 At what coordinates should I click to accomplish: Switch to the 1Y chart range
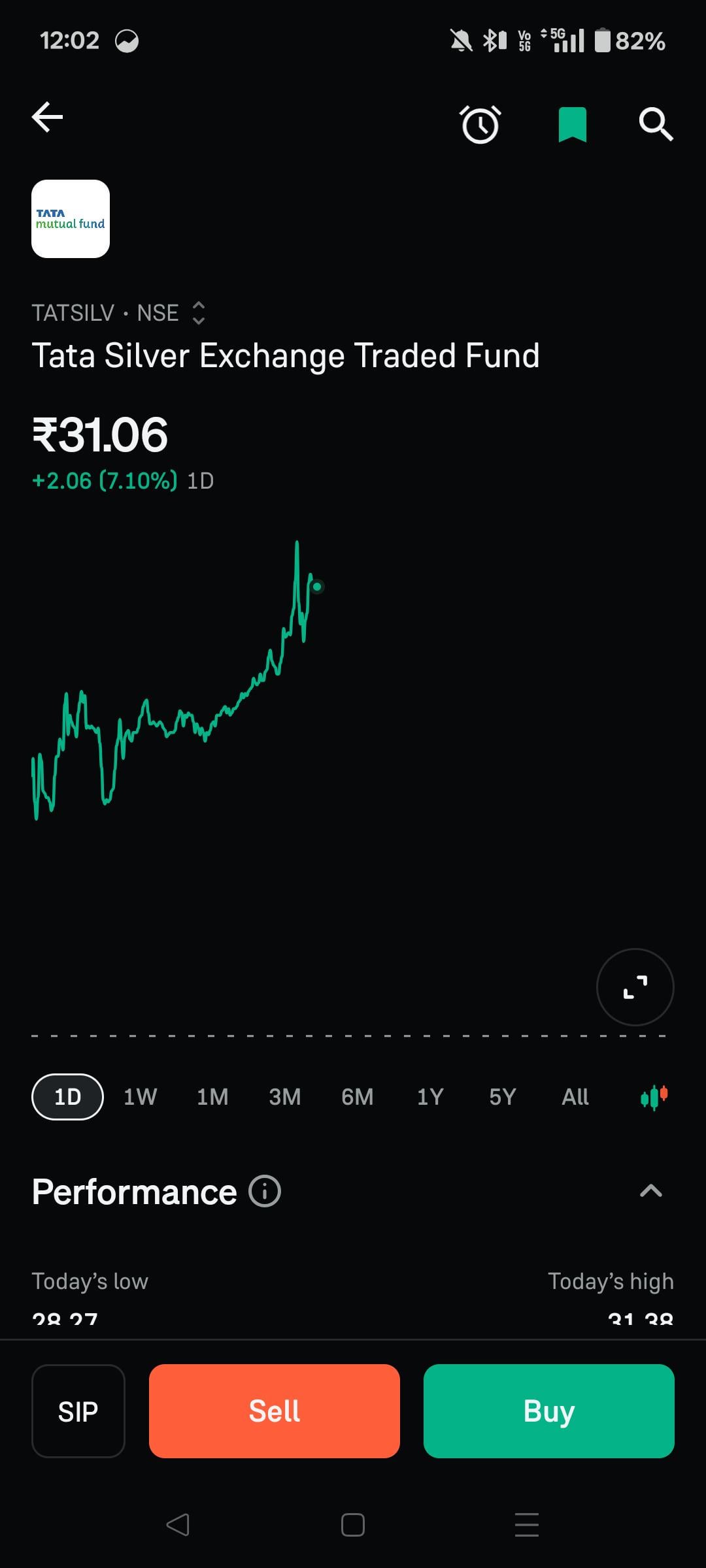coord(430,1097)
